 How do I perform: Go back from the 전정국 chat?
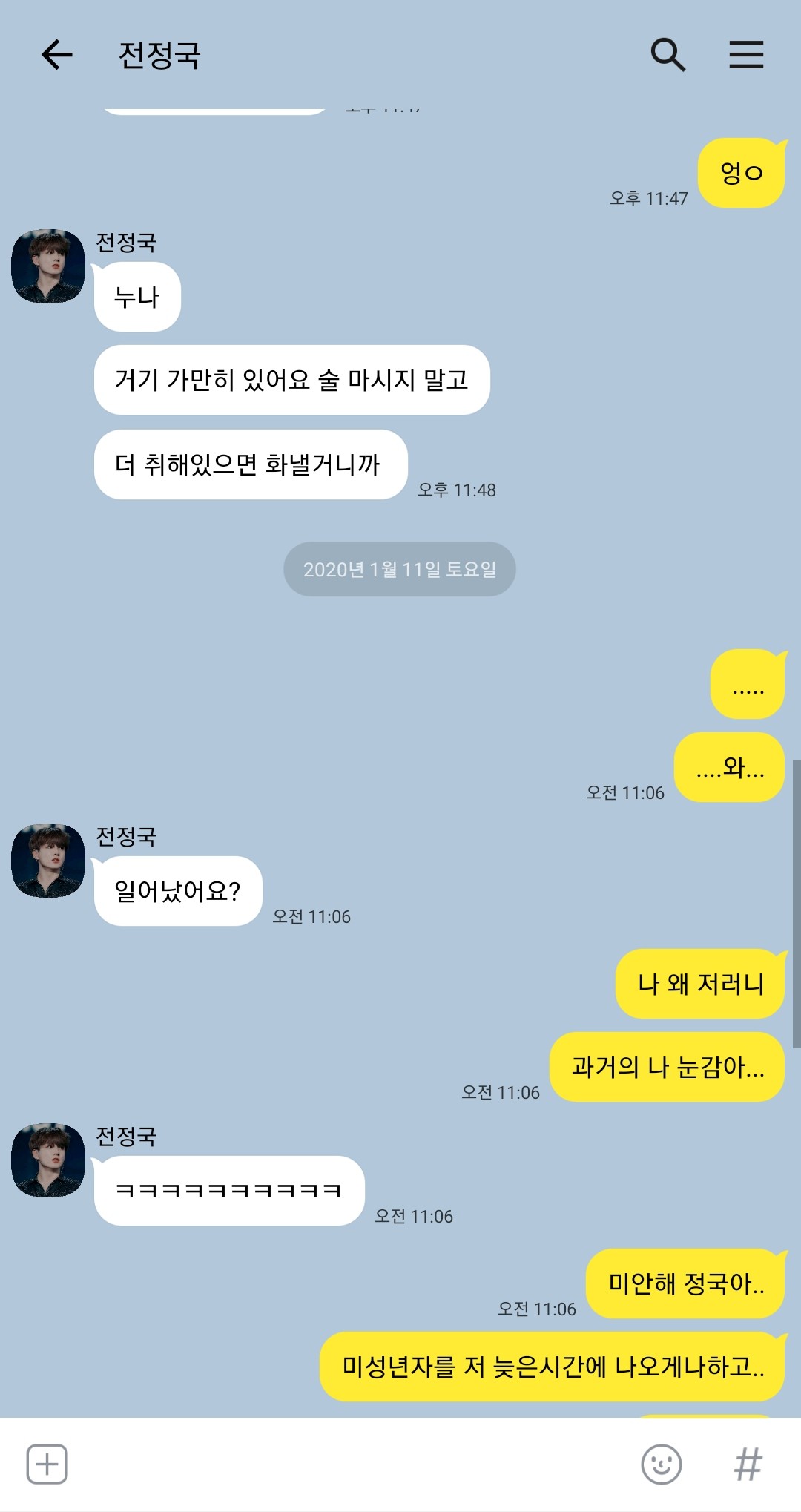click(x=57, y=55)
